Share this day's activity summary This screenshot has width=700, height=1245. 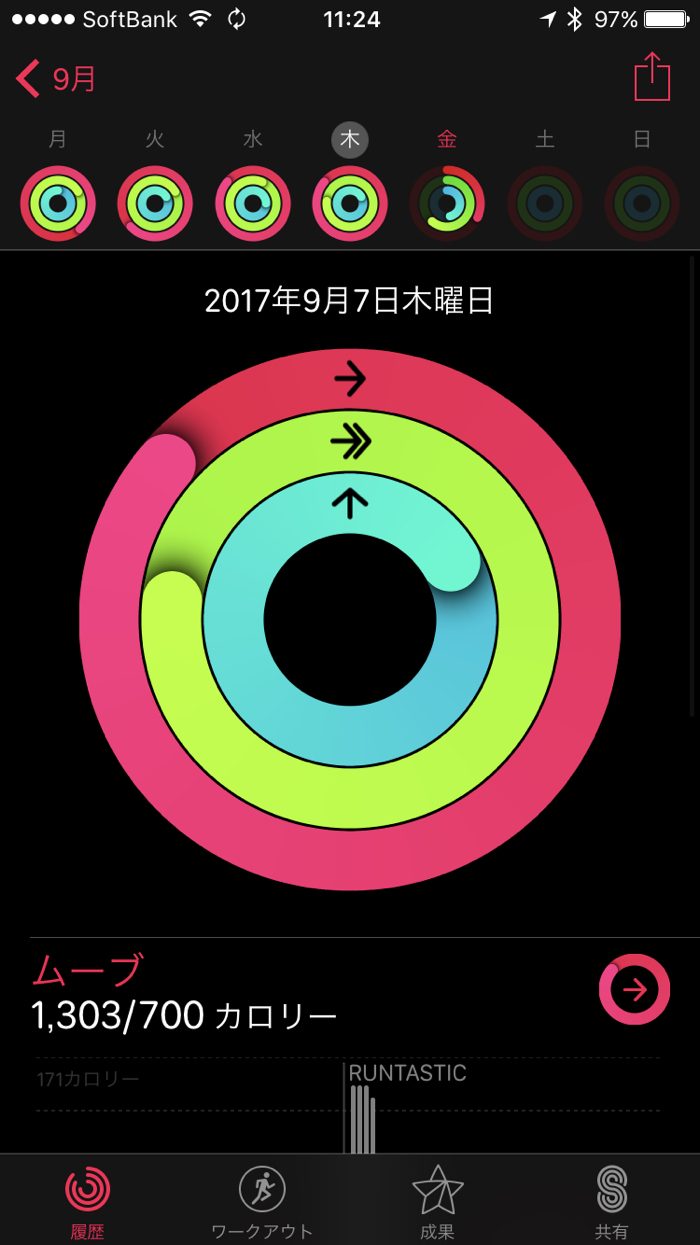(652, 77)
